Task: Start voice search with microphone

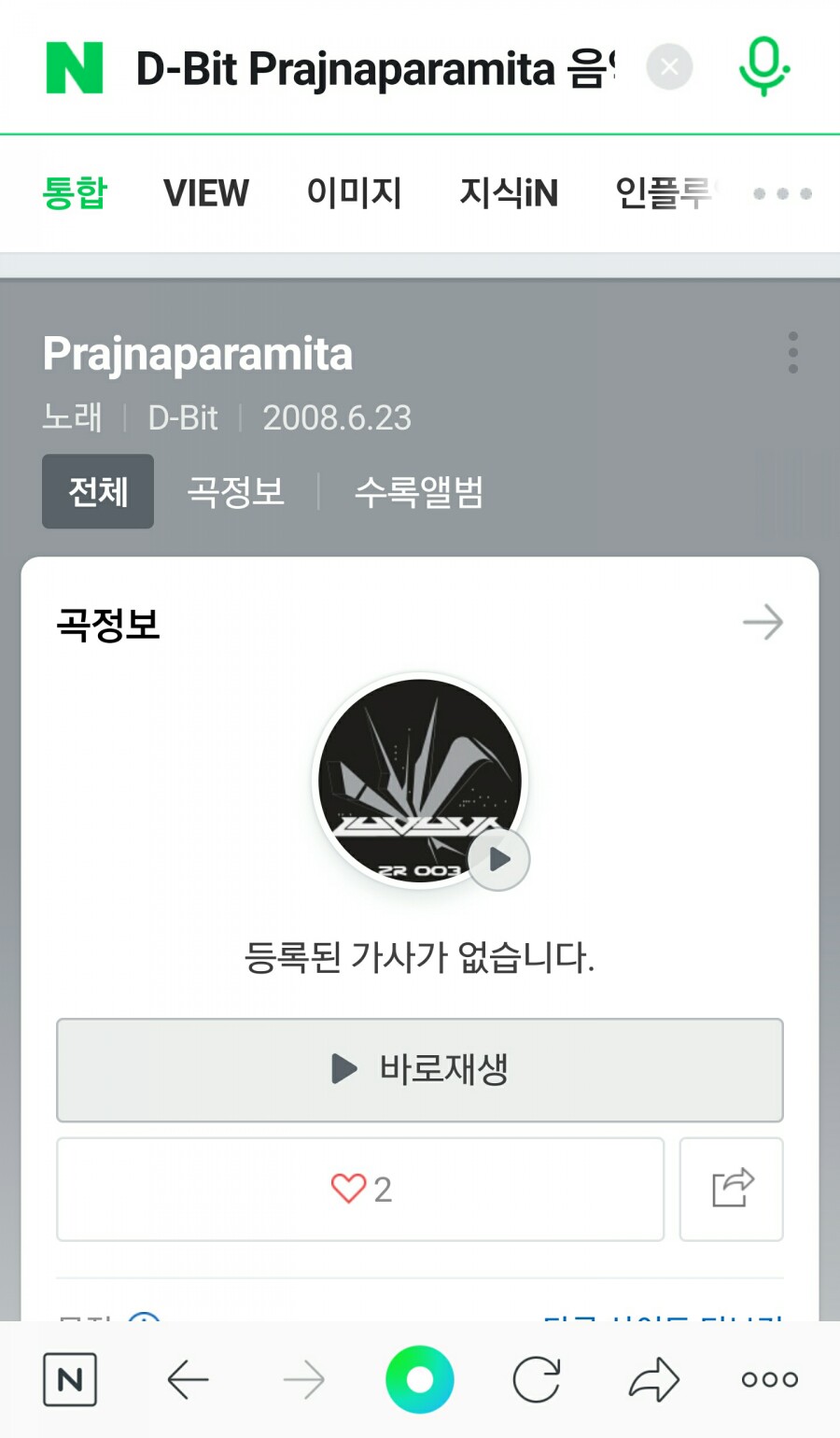Action: (763, 67)
